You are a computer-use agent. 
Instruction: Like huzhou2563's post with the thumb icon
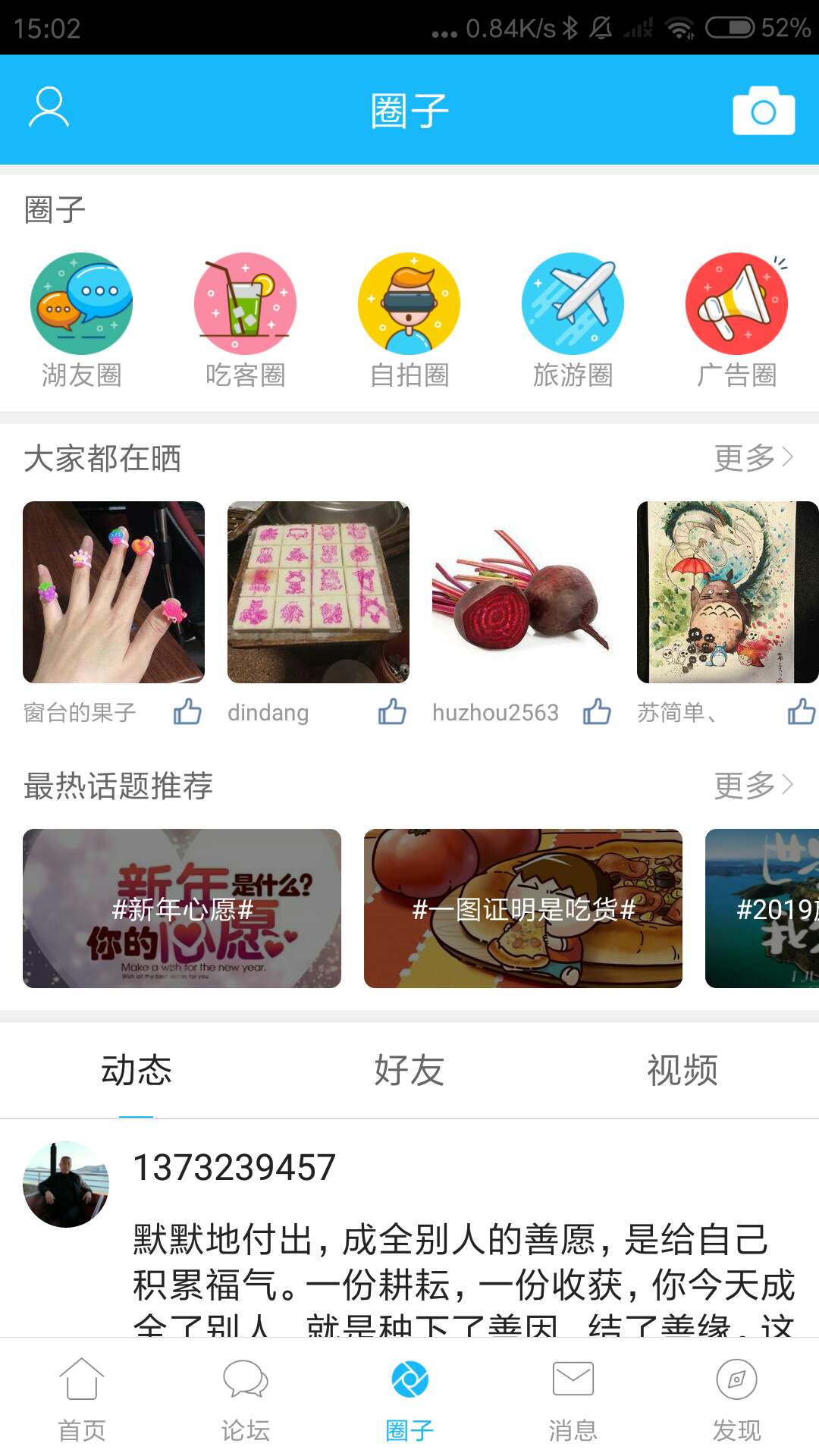tap(598, 711)
